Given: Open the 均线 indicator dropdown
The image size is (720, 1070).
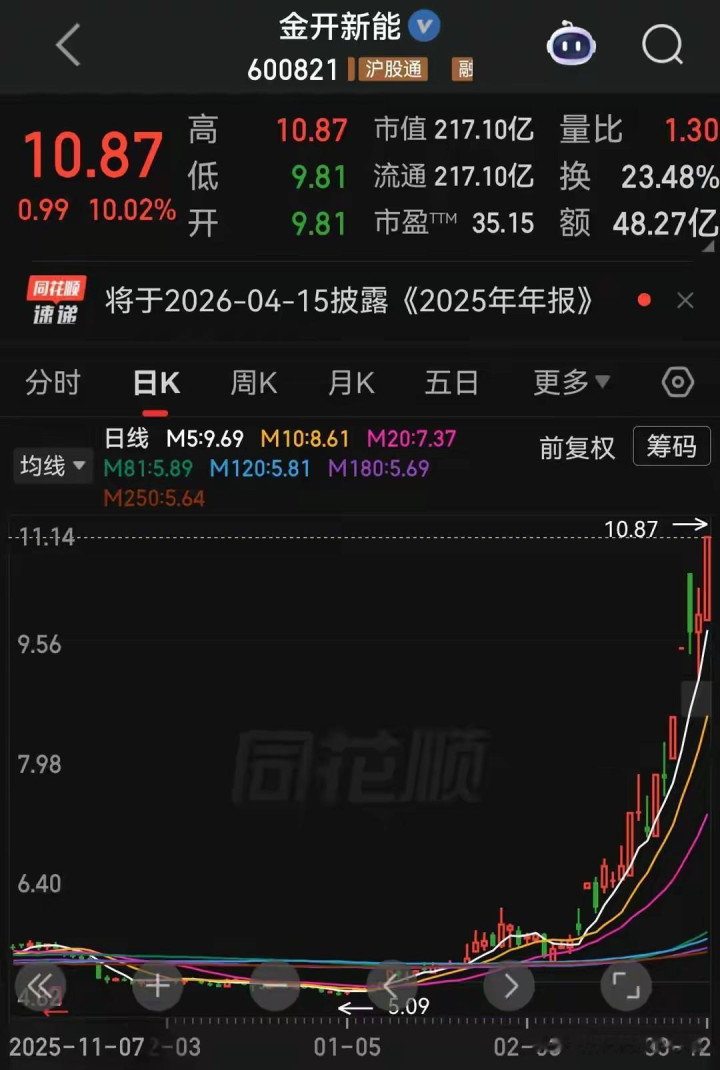Looking at the screenshot, I should coord(50,465).
